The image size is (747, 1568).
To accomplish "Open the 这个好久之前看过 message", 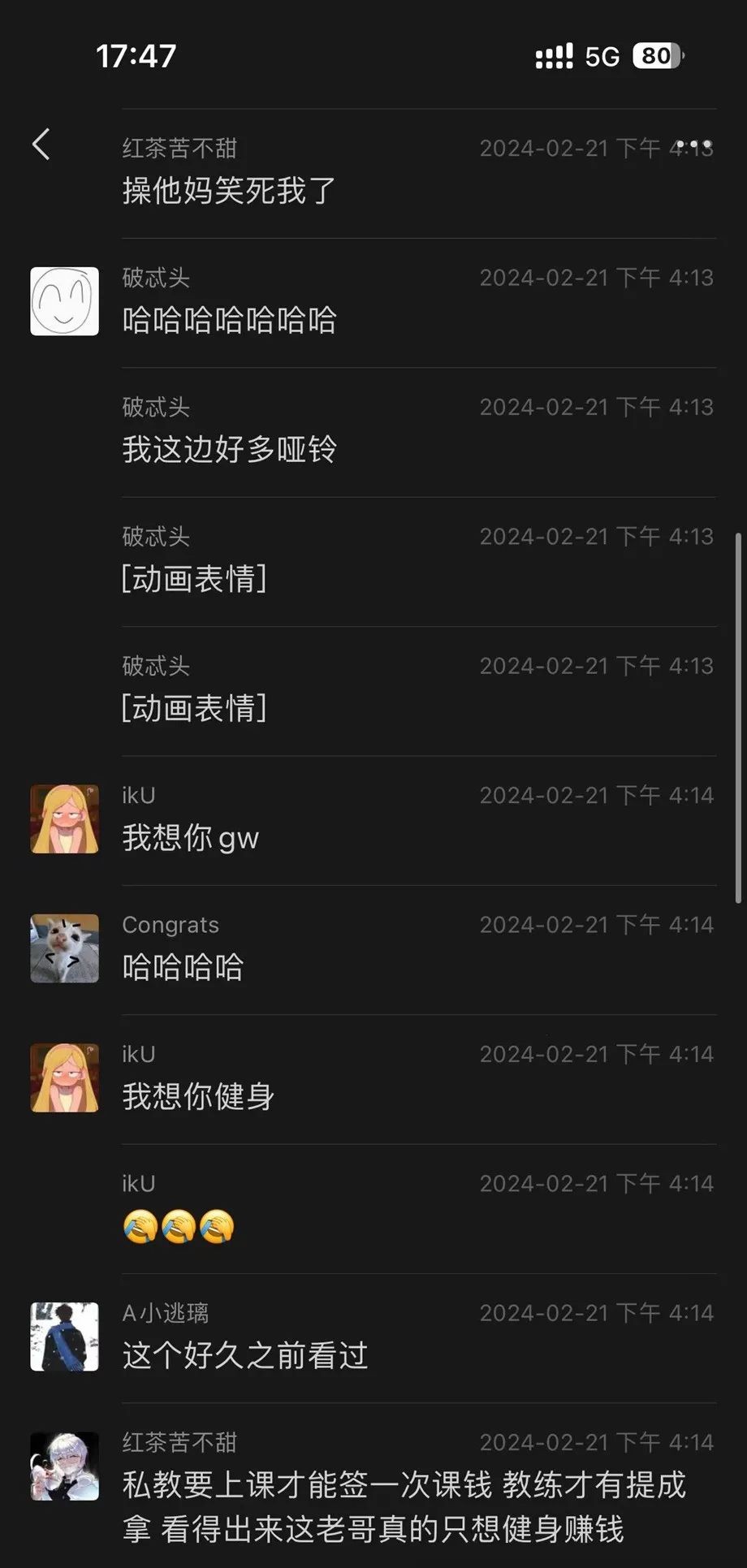I will point(245,1355).
